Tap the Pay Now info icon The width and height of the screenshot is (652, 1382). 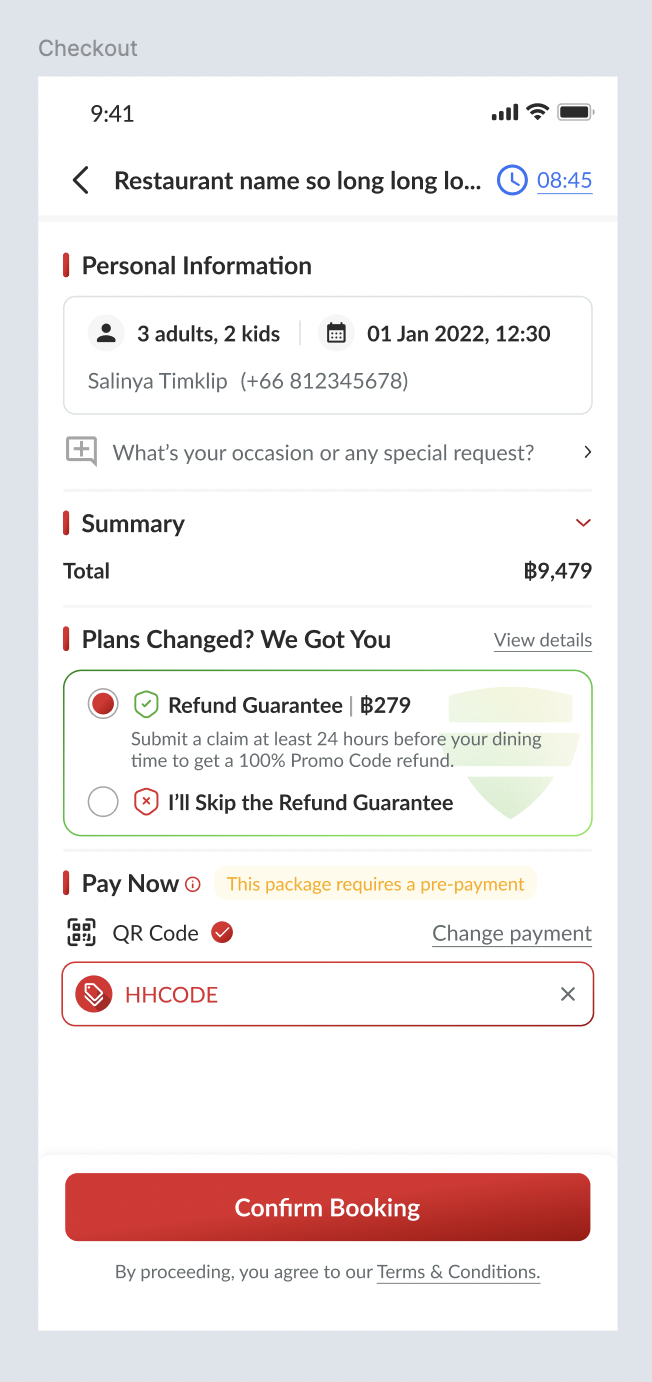pyautogui.click(x=193, y=884)
